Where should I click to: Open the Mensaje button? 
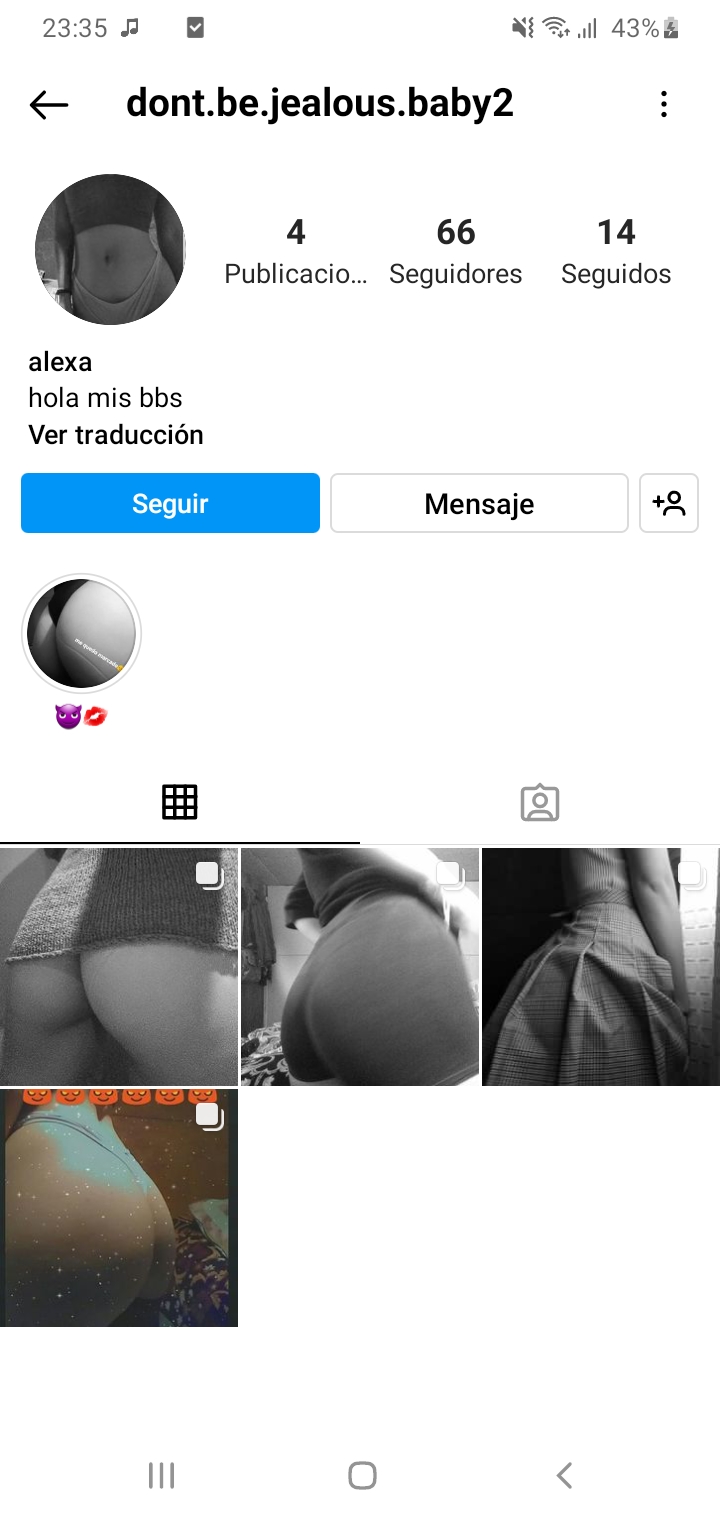point(479,503)
